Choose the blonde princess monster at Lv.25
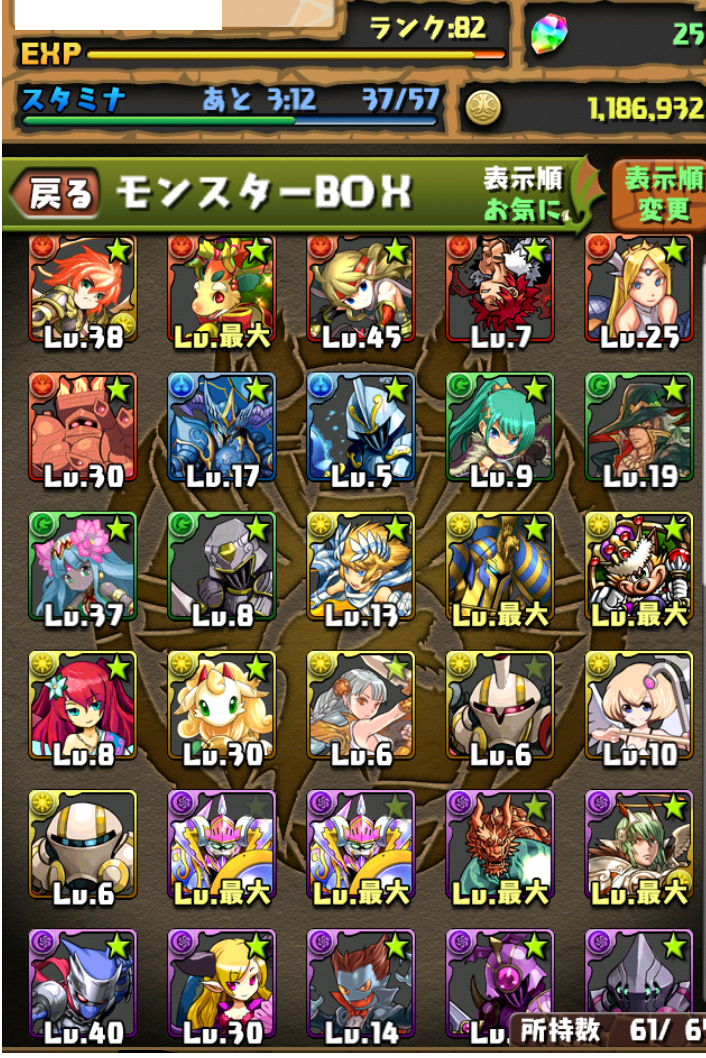 (x=638, y=288)
